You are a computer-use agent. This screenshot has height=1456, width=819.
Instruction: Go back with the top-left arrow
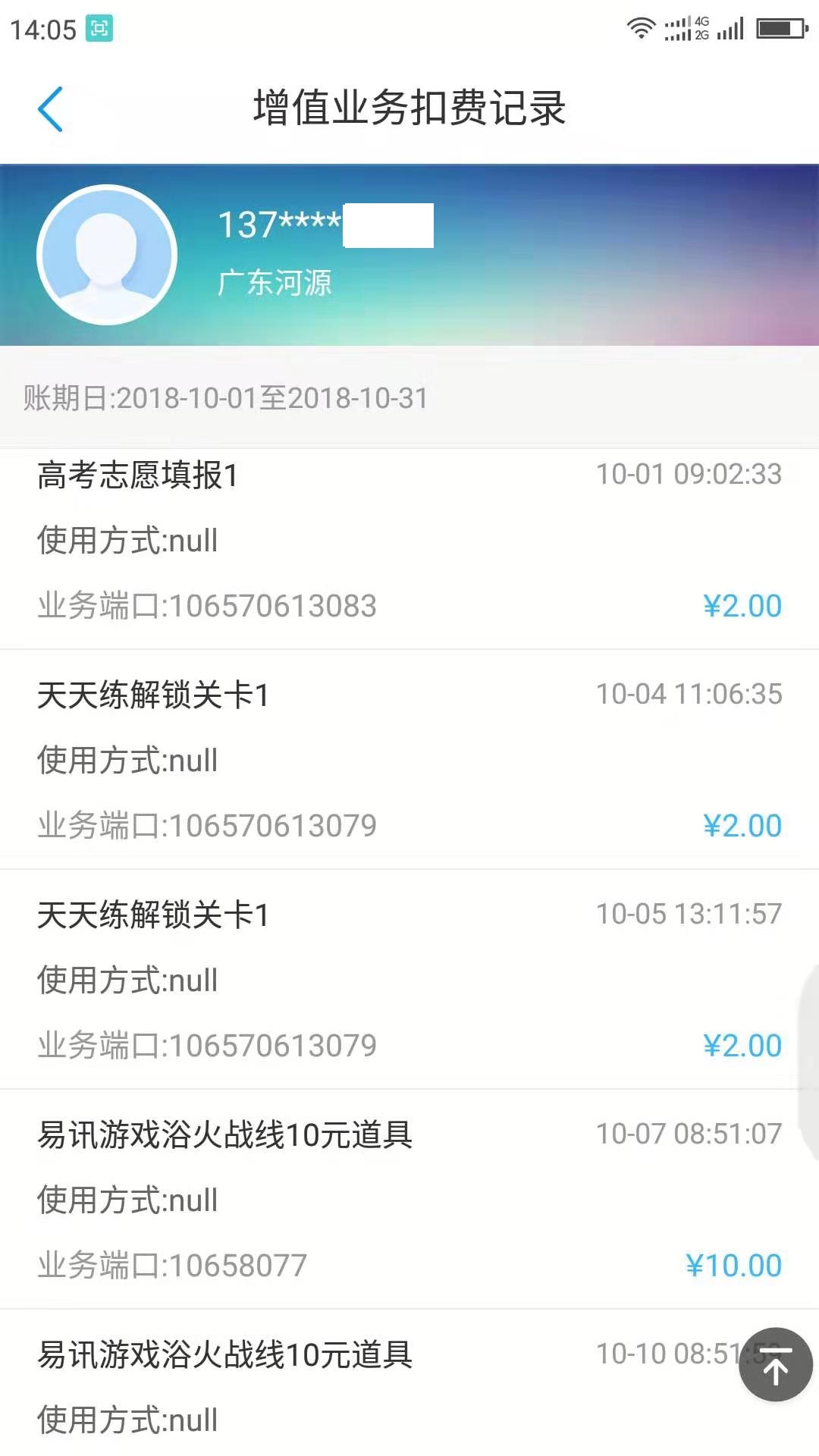tap(50, 109)
